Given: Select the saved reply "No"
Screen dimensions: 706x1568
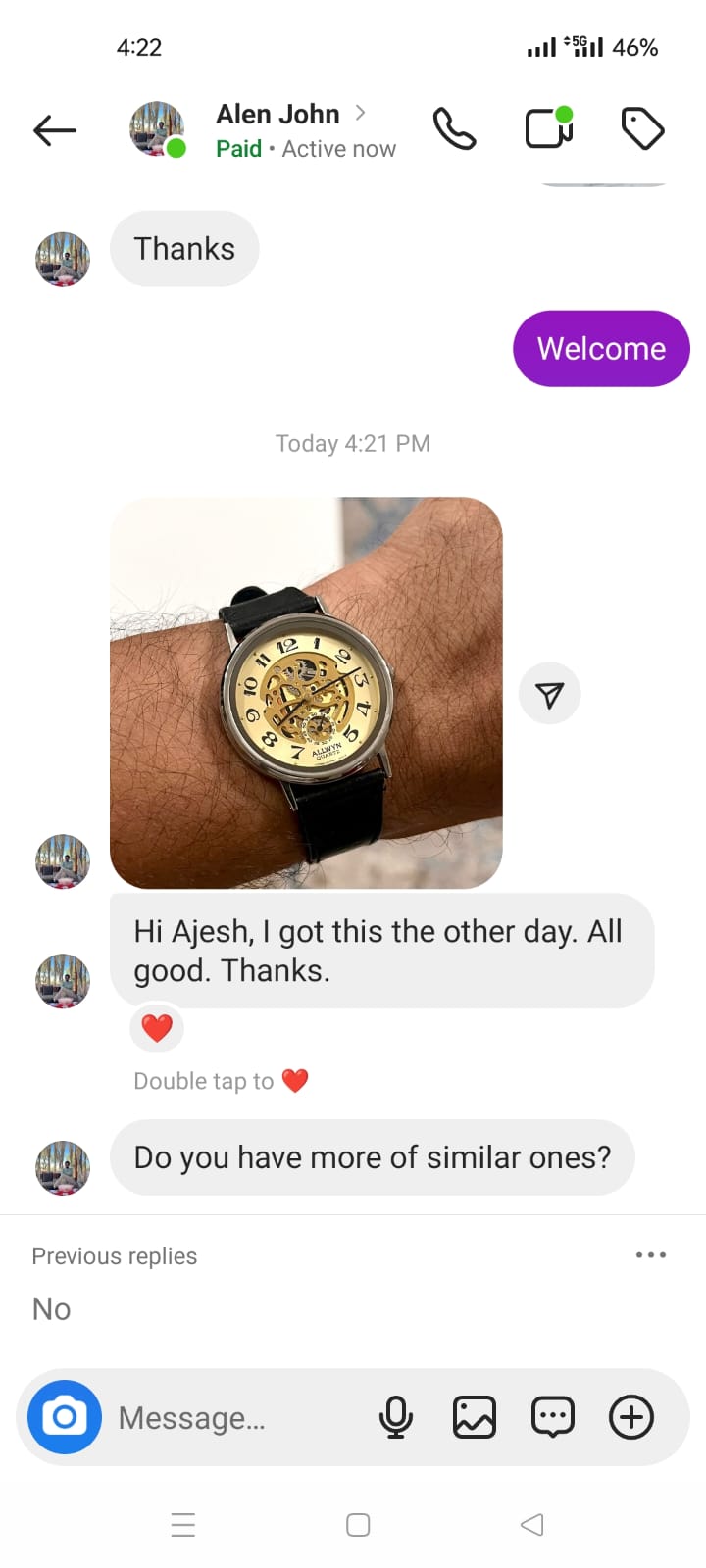Looking at the screenshot, I should pos(52,1309).
